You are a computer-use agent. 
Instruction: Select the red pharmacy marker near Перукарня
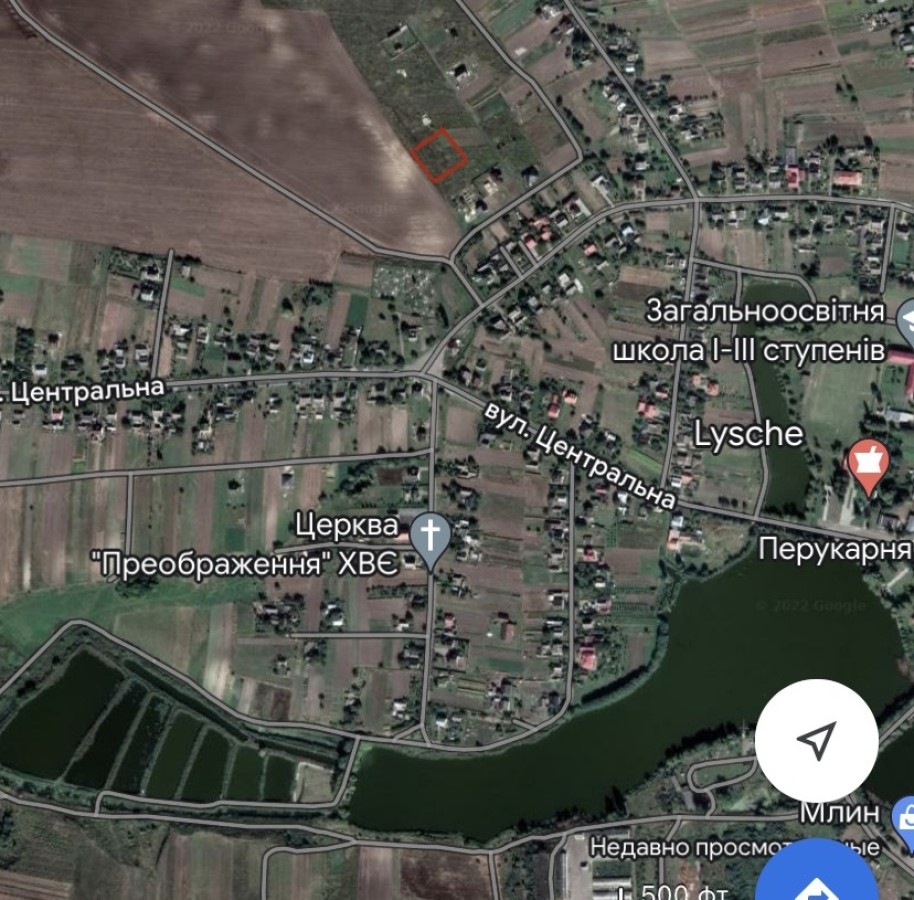867,465
